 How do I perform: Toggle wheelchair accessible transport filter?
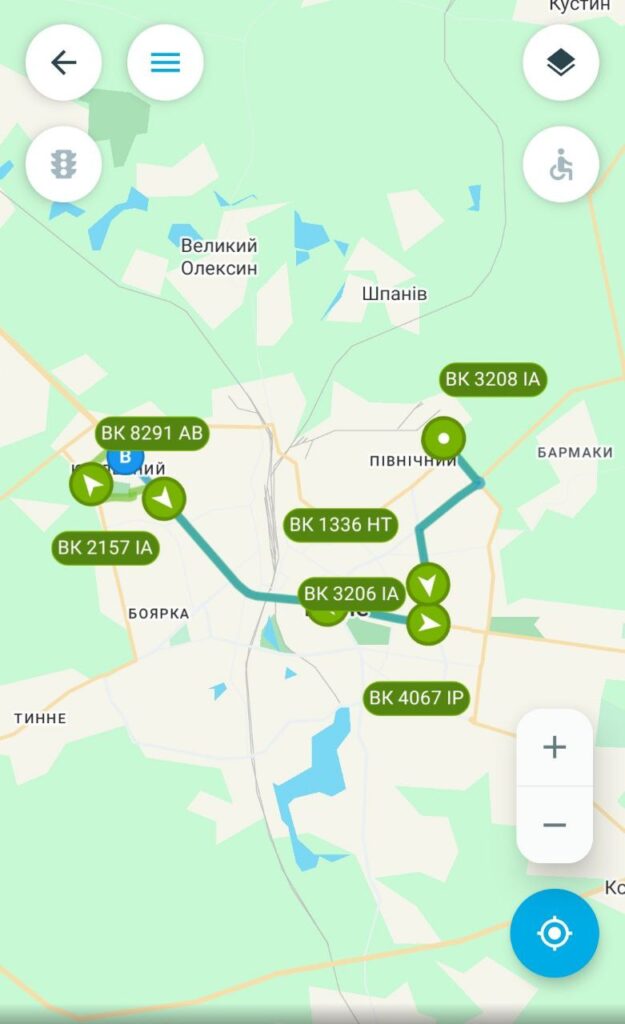coord(561,164)
